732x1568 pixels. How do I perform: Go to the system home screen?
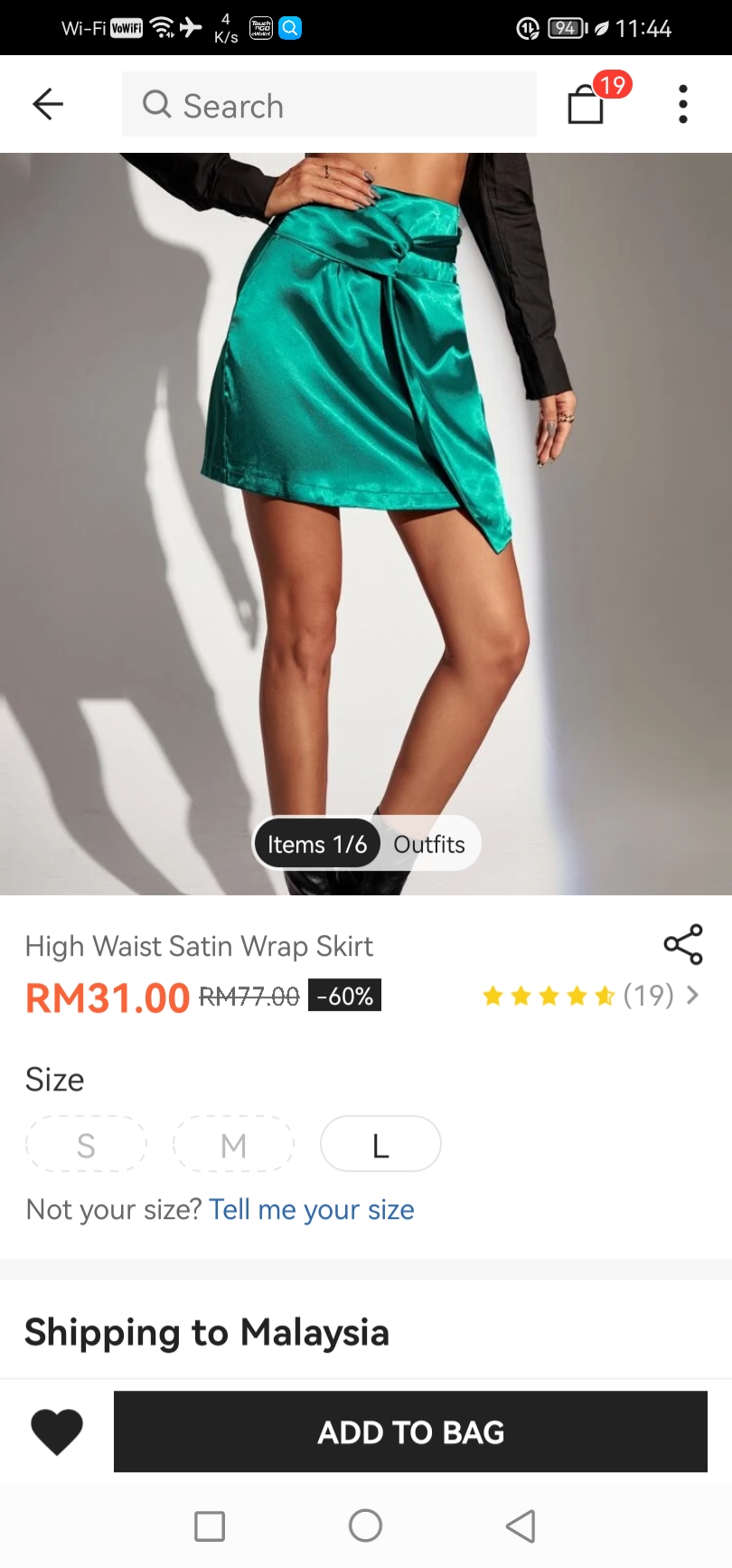pyautogui.click(x=365, y=1526)
